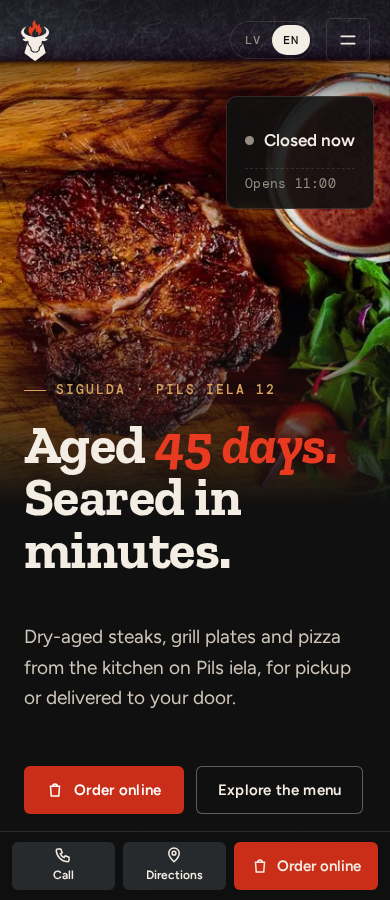Tap Explore the menu button
390x900 pixels.
[x=279, y=790]
